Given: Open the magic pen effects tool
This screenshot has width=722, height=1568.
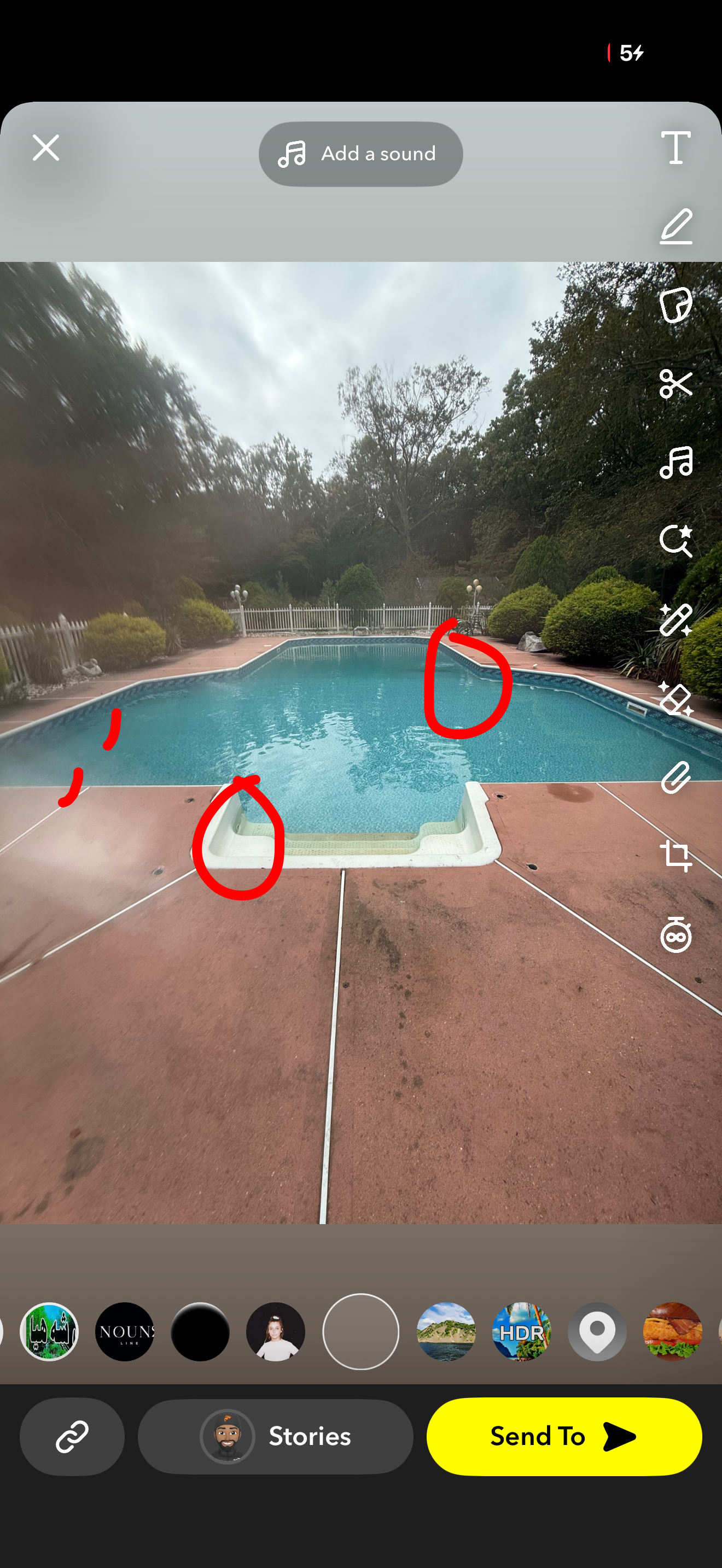Looking at the screenshot, I should click(x=676, y=619).
